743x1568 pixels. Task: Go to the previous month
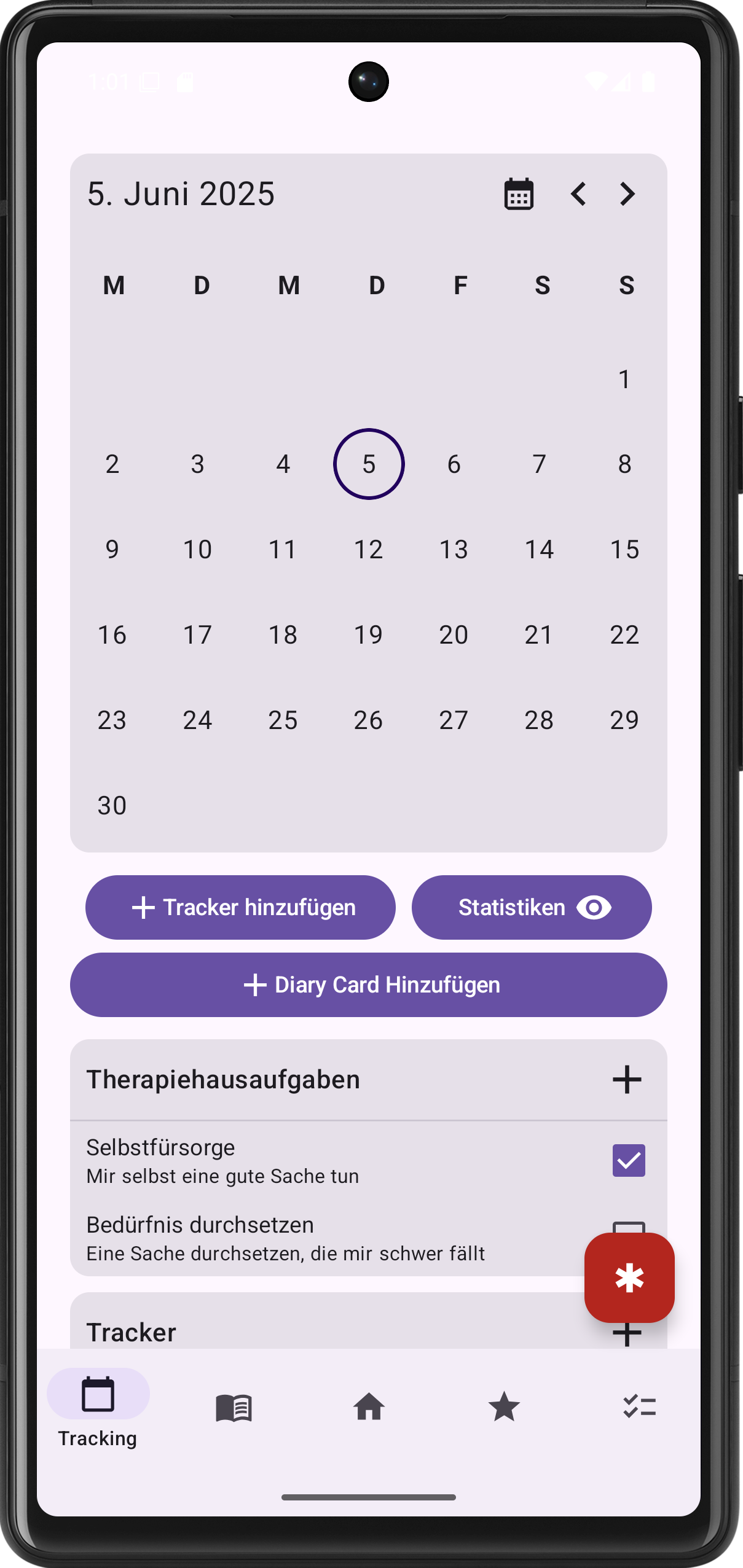click(x=578, y=194)
